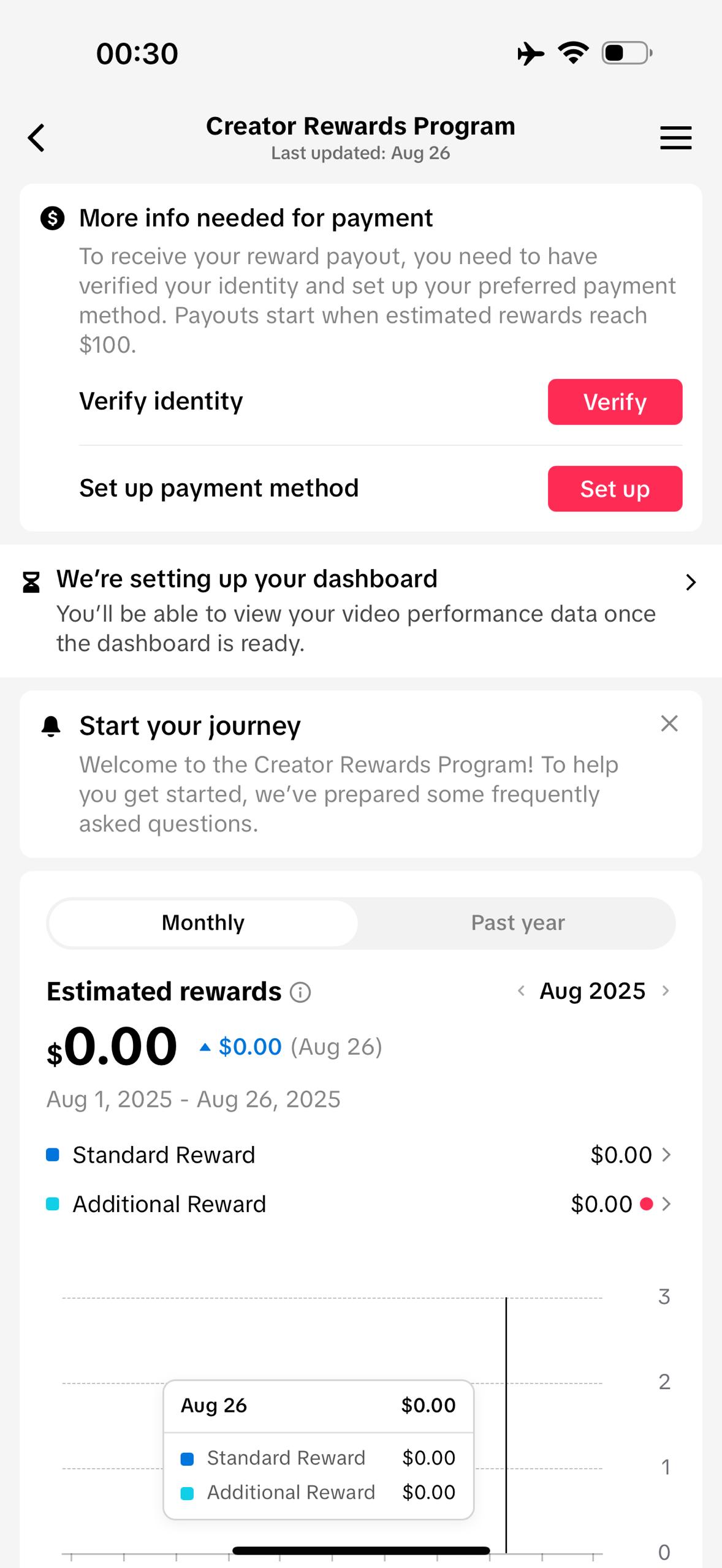The width and height of the screenshot is (722, 1568).
Task: Open Start your journey FAQ card
Action: [x=348, y=793]
